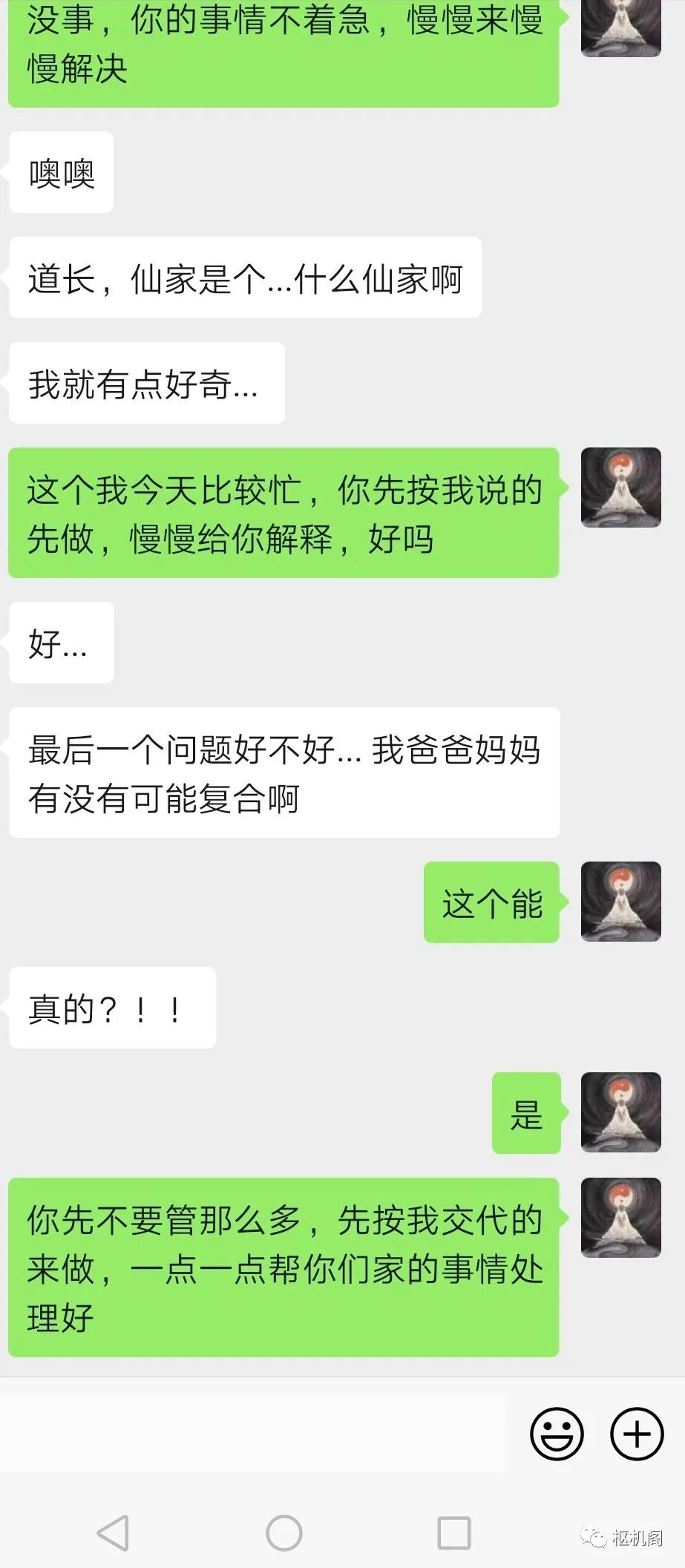The height and width of the screenshot is (1568, 685).
Task: Open the sender profile avatar next to 是
Action: pyautogui.click(x=620, y=1112)
